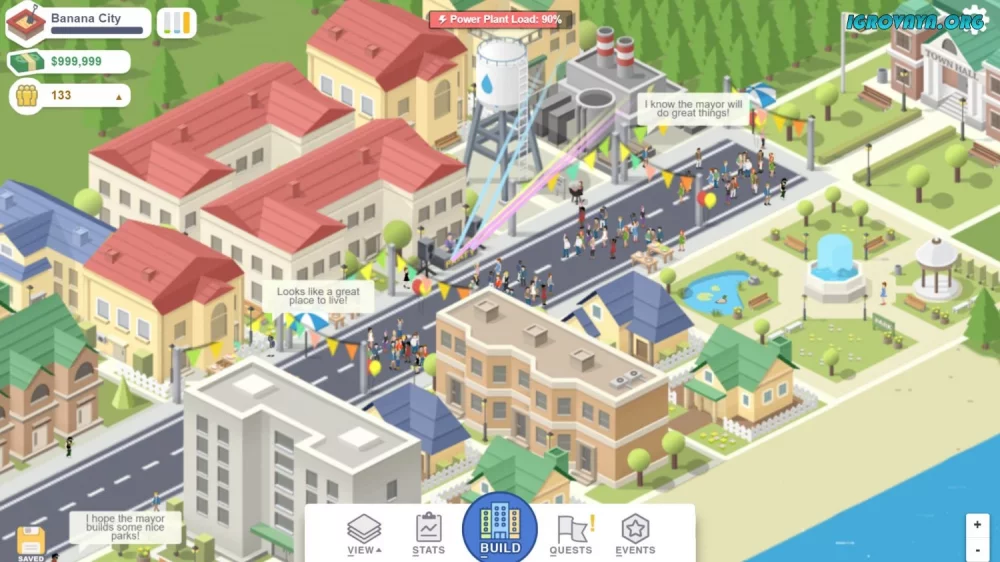Open the colored bars chart icon
Viewport: 1000px width, 562px height.
point(176,23)
